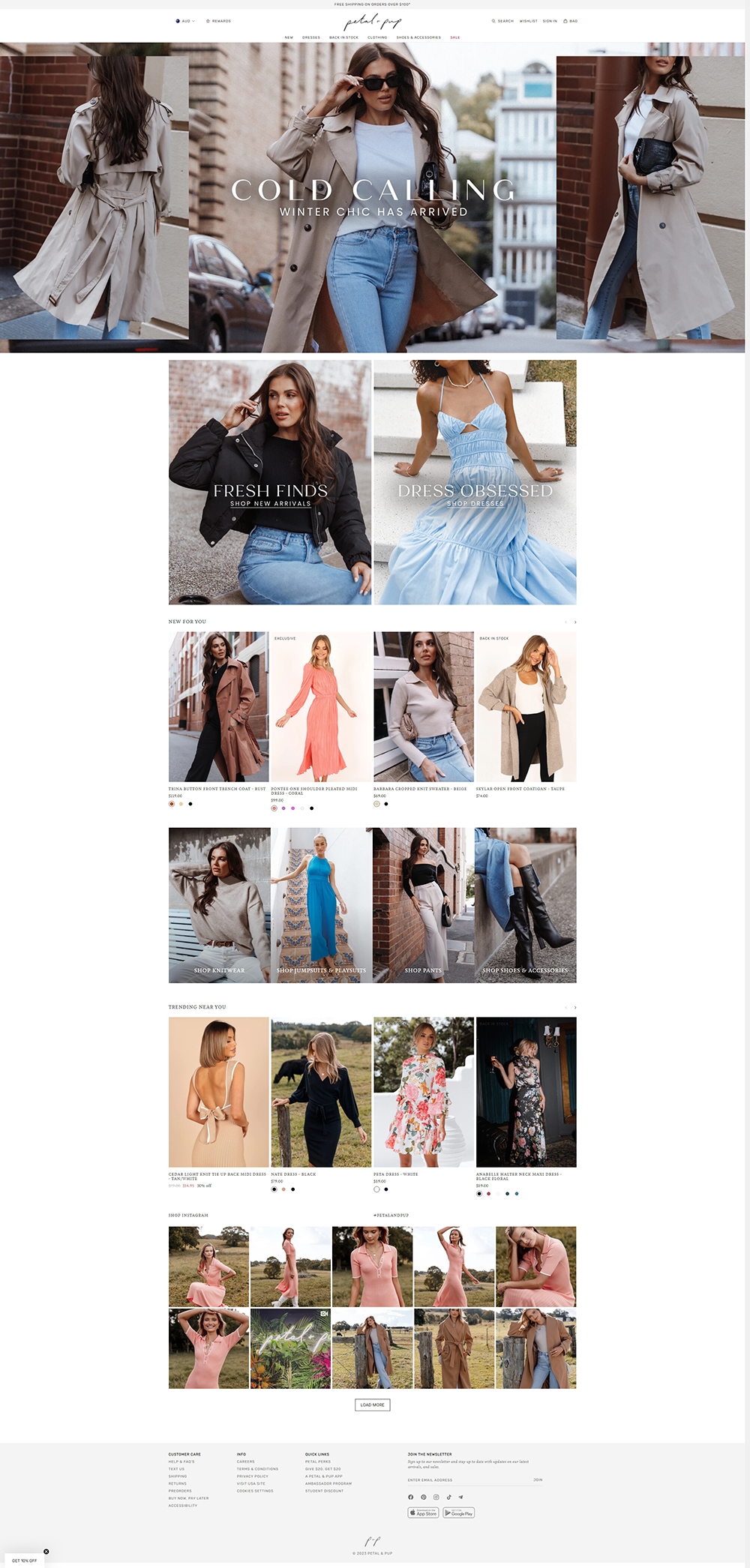Image resolution: width=750 pixels, height=1568 pixels.
Task: Close the Get 10% Off popup
Action: (46, 1552)
